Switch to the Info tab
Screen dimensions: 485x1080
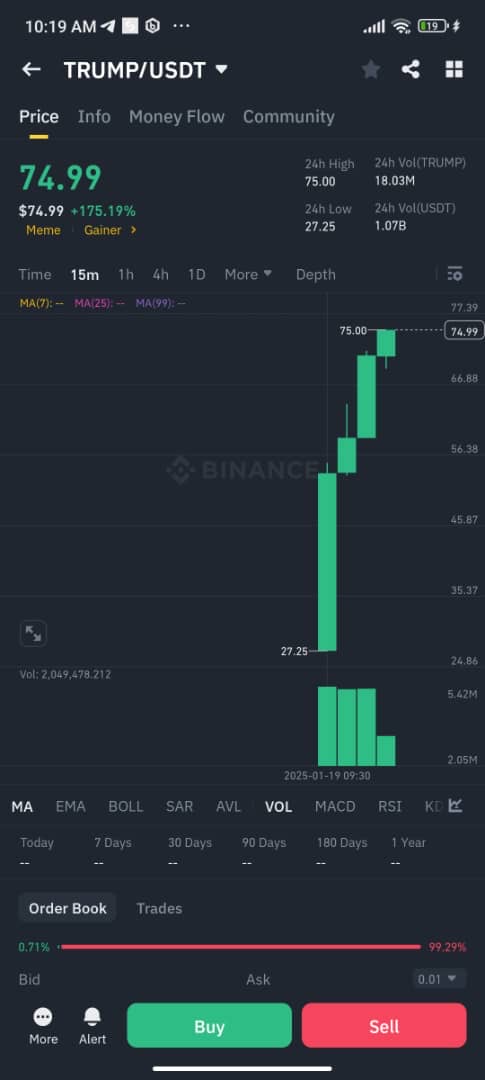[94, 117]
